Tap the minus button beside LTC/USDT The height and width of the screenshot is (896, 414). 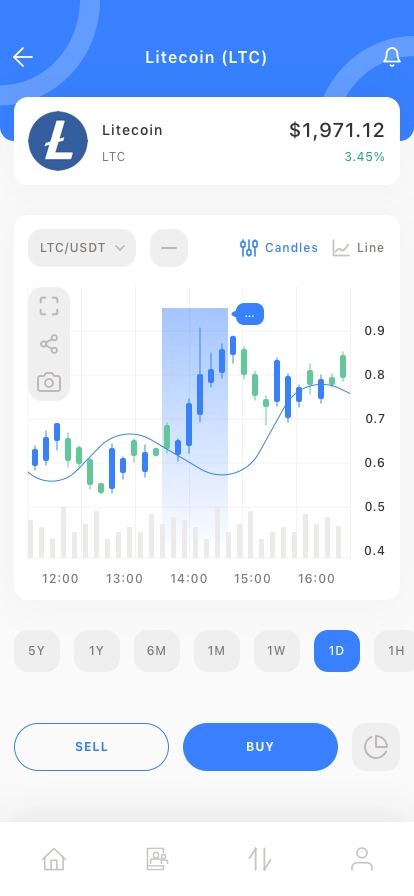pyautogui.click(x=169, y=248)
